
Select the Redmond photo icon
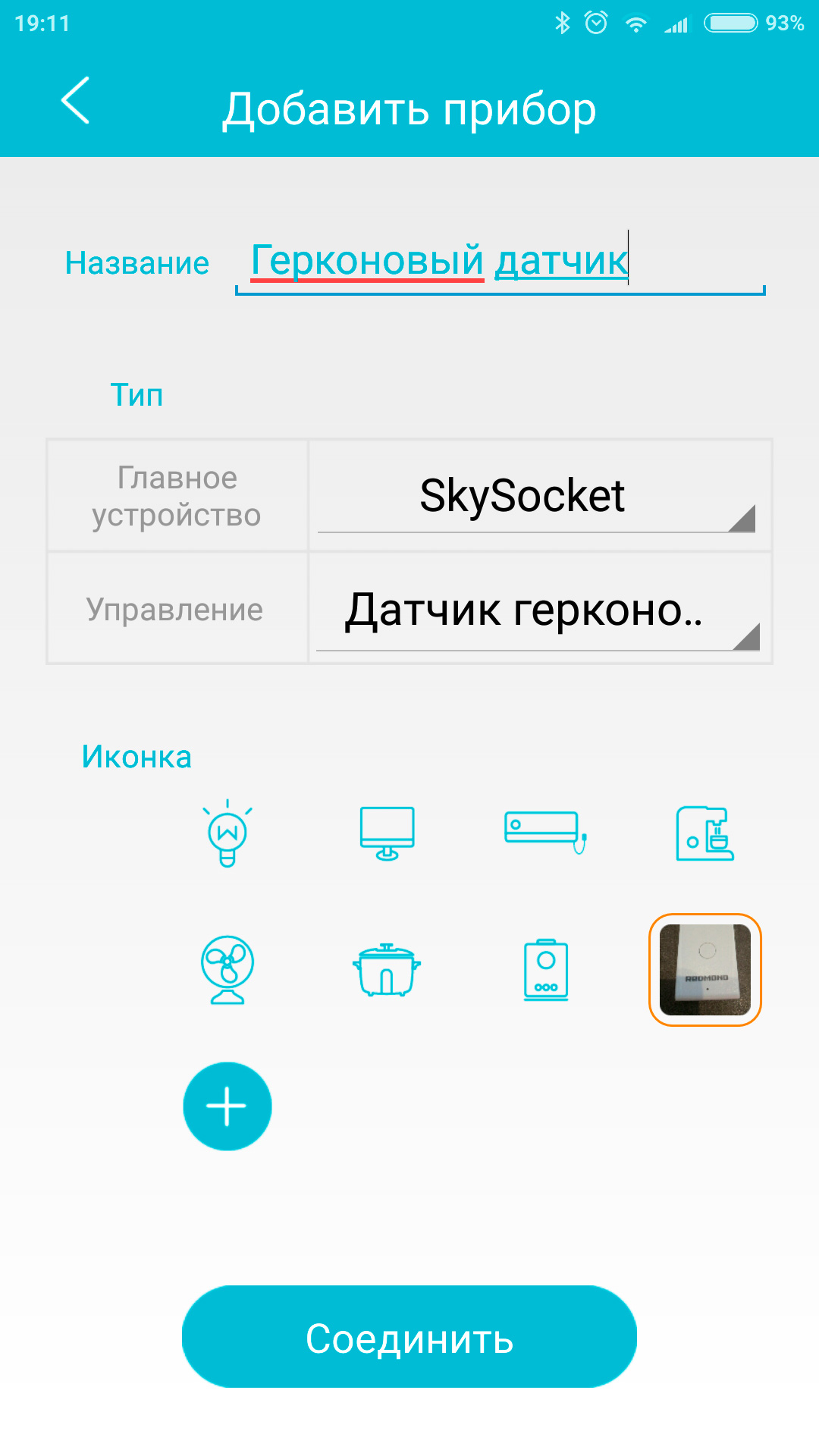705,970
